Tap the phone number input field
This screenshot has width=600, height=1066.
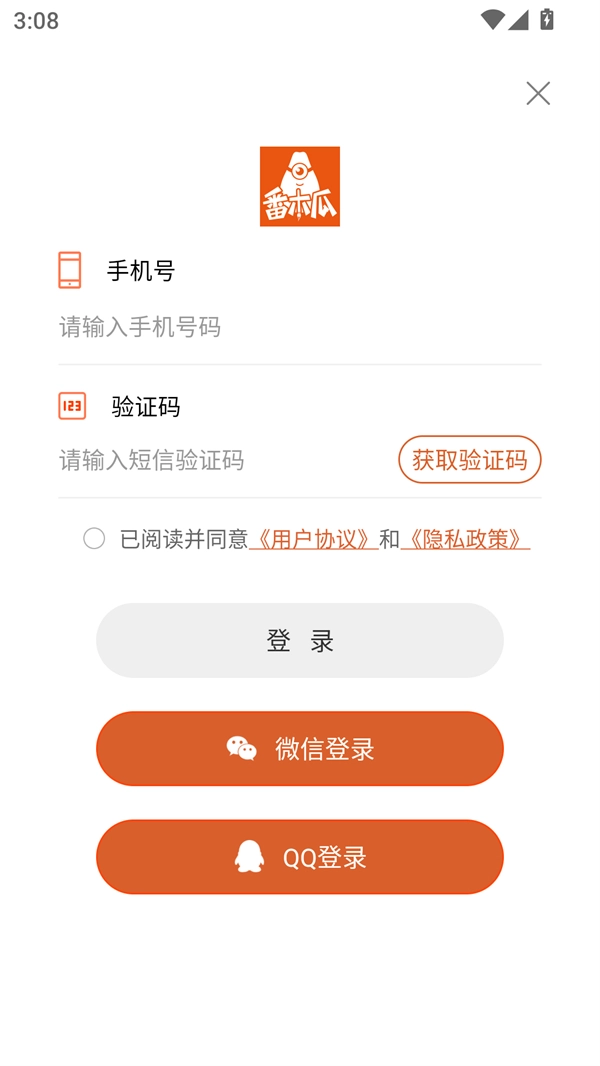click(298, 327)
